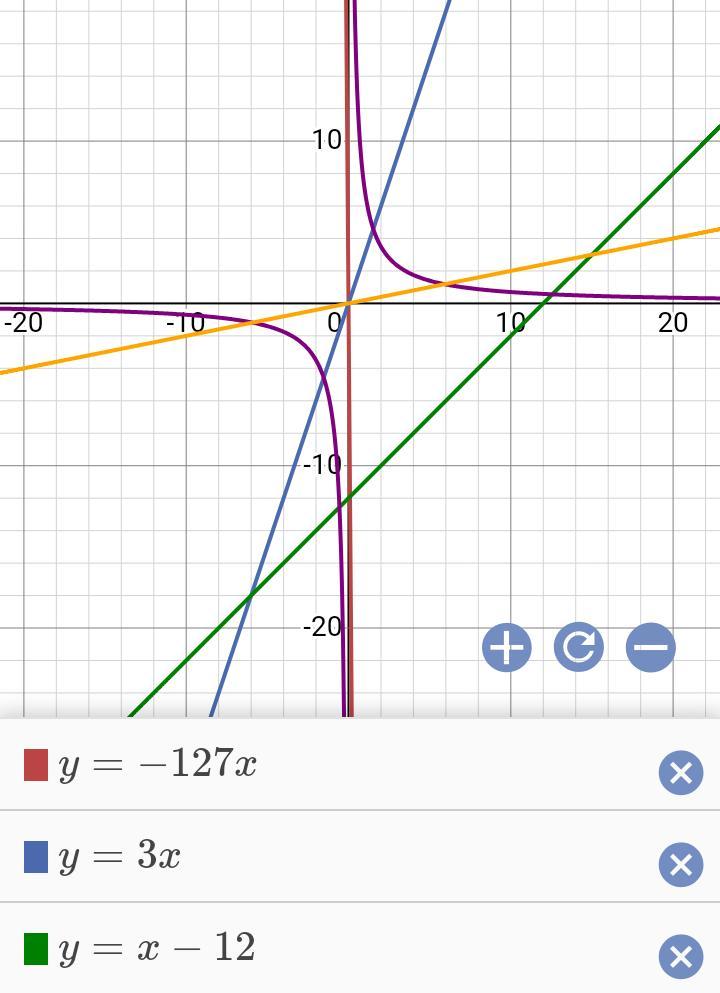Reset the graph view
This screenshot has width=720, height=993.
tap(579, 648)
